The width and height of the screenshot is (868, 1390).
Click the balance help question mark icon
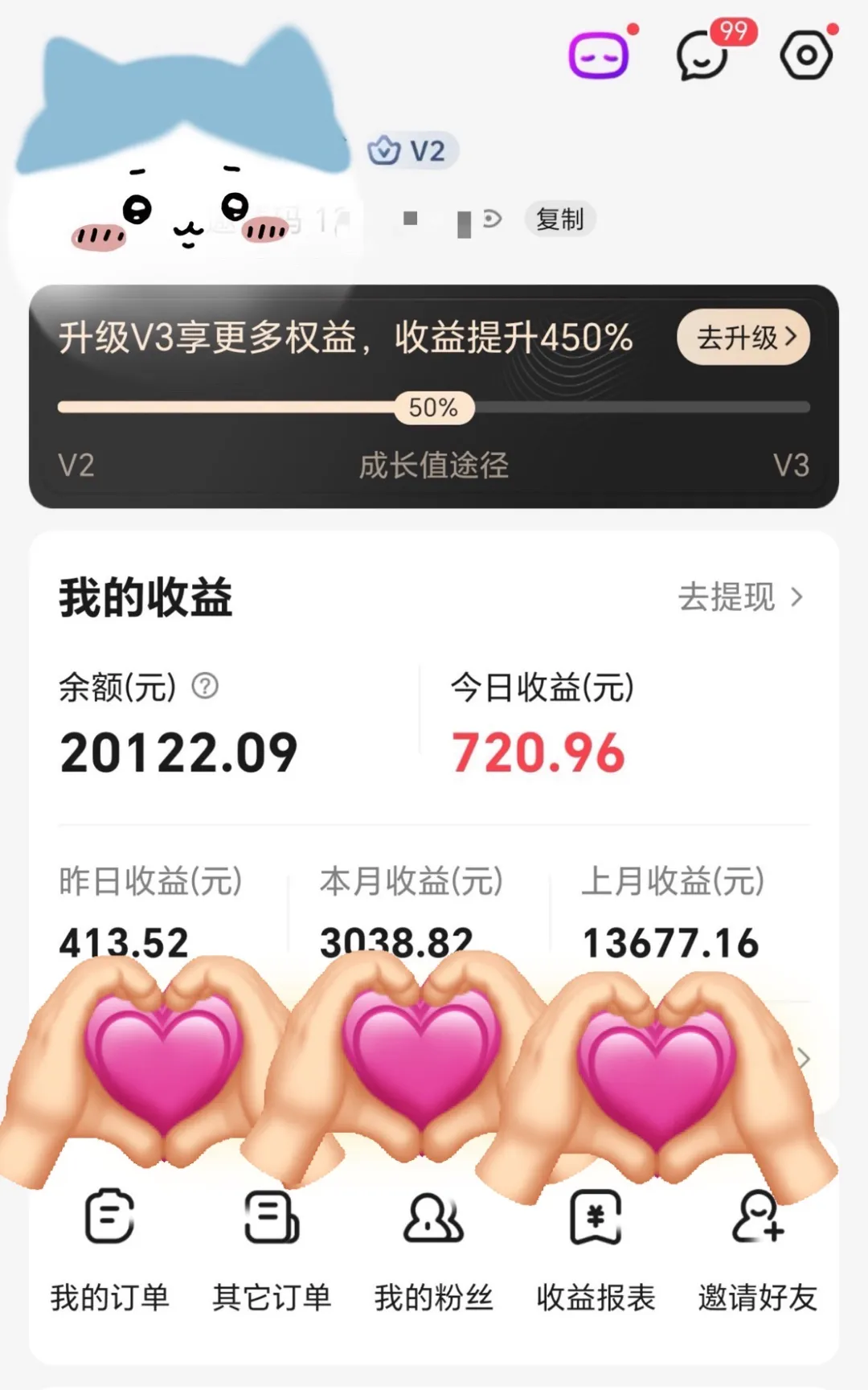point(207,686)
